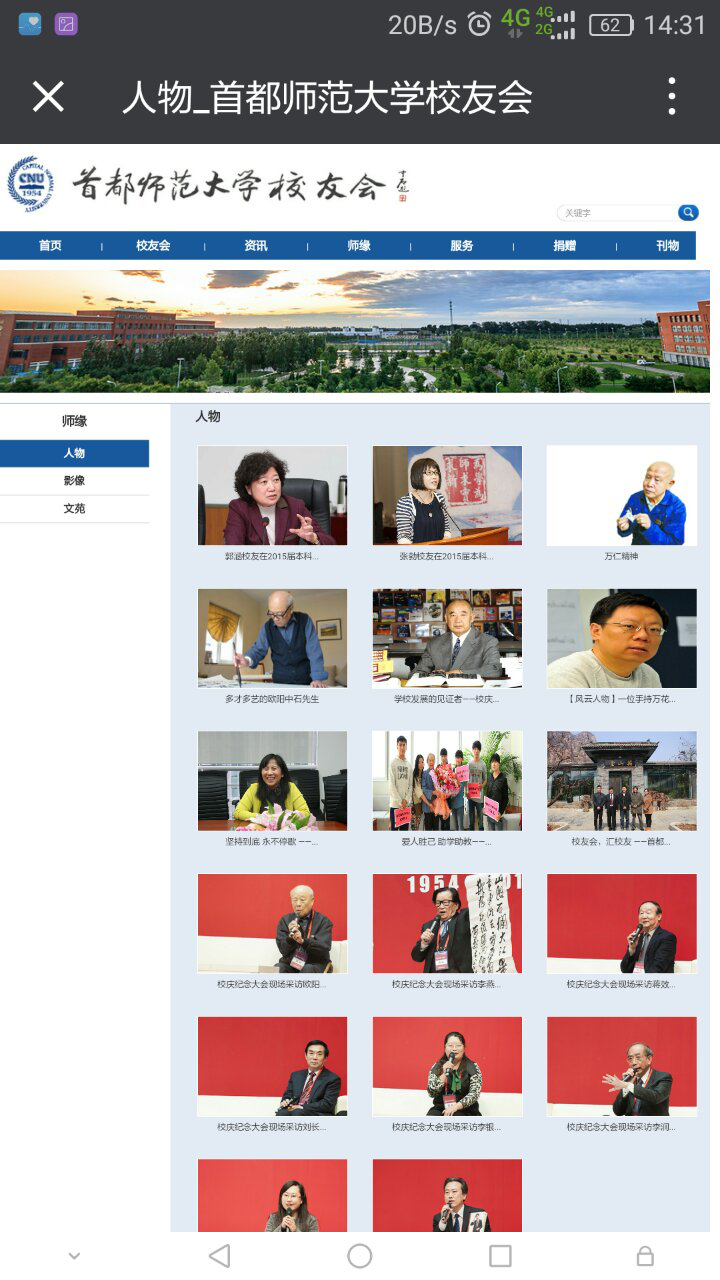Viewport: 720px width, 1280px height.
Task: Tap the blue search magnifier icon
Action: 687,212
